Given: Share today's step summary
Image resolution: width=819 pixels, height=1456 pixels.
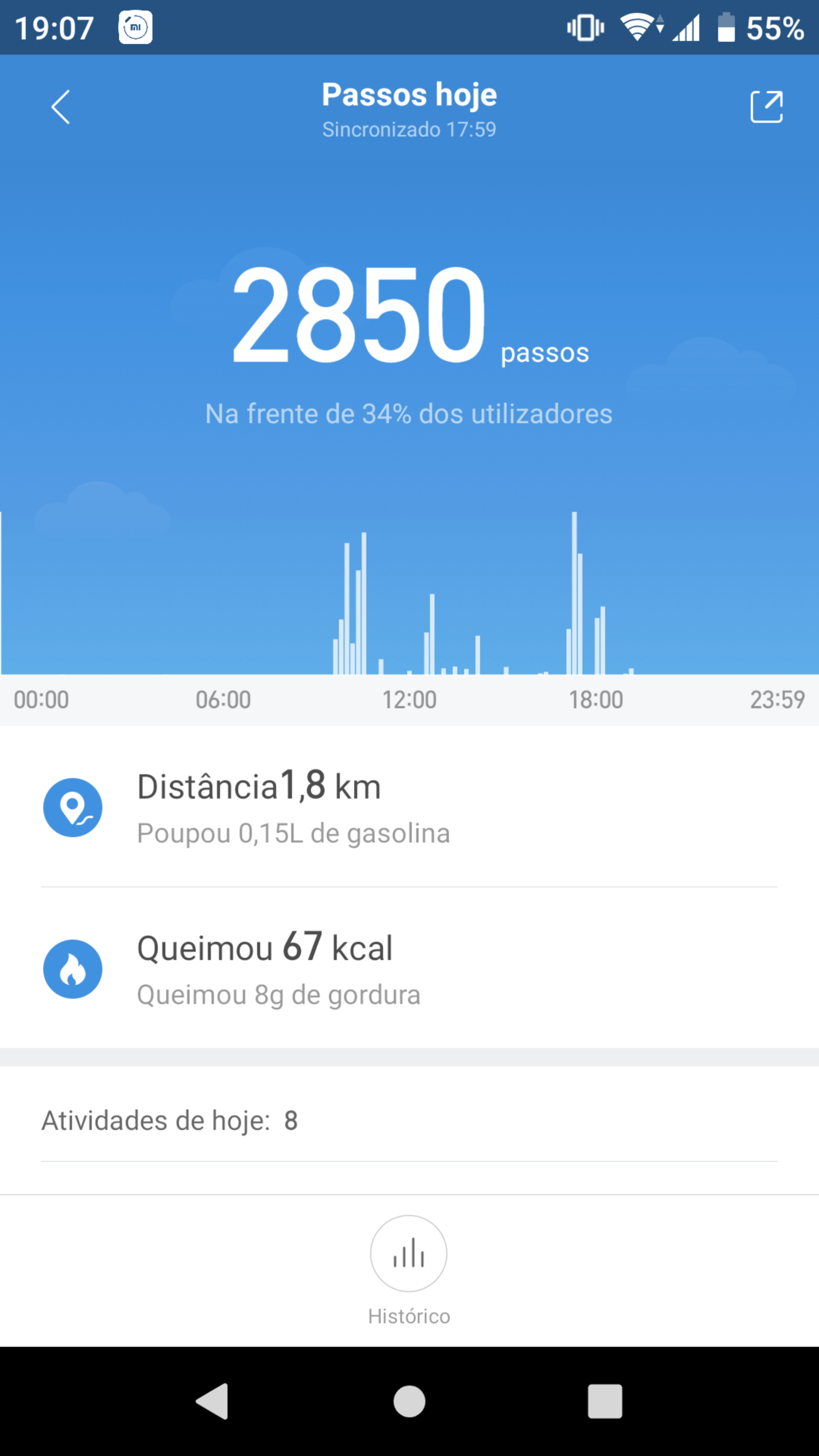Looking at the screenshot, I should (x=766, y=106).
